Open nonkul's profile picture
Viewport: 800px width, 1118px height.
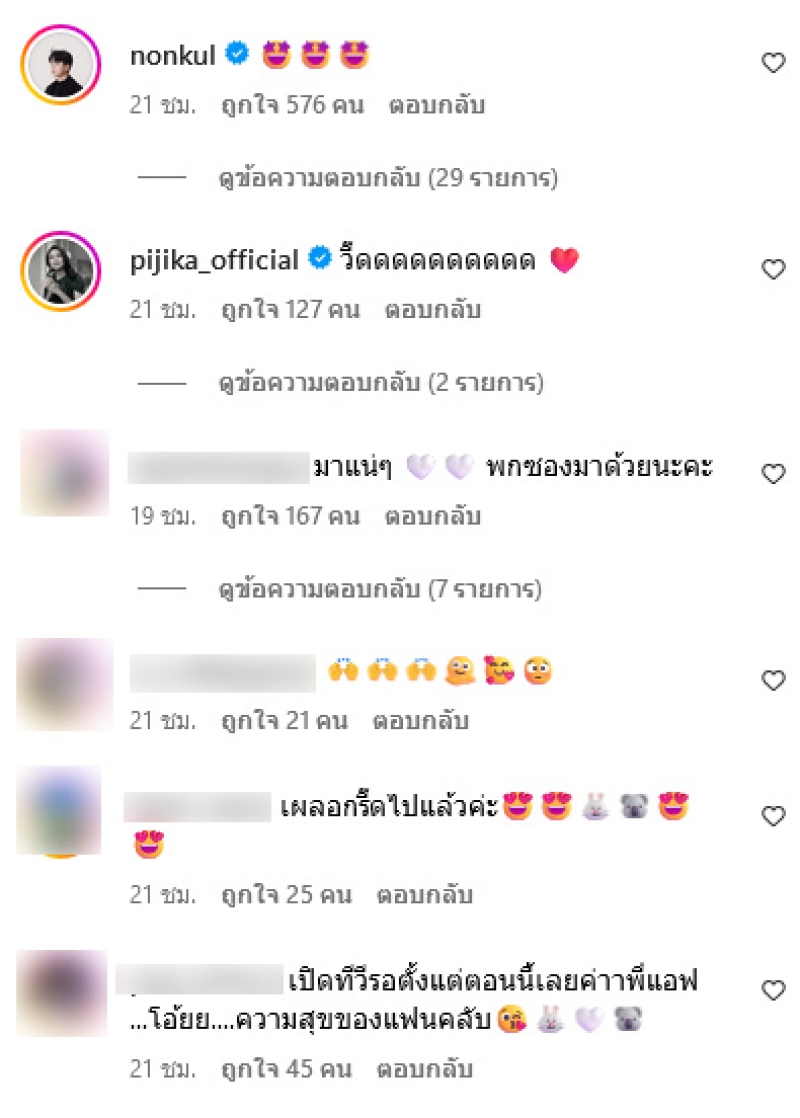61,64
